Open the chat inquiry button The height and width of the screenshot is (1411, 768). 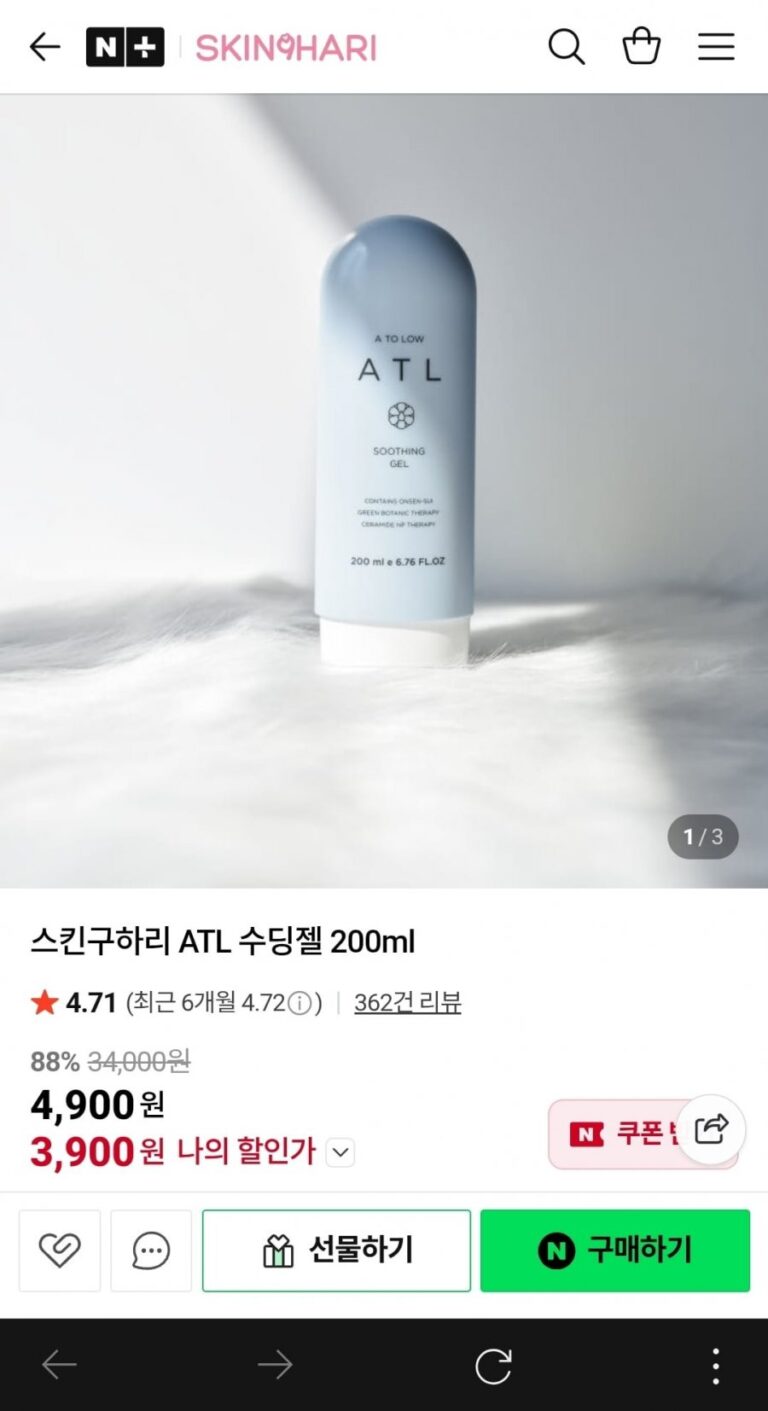tap(151, 1250)
